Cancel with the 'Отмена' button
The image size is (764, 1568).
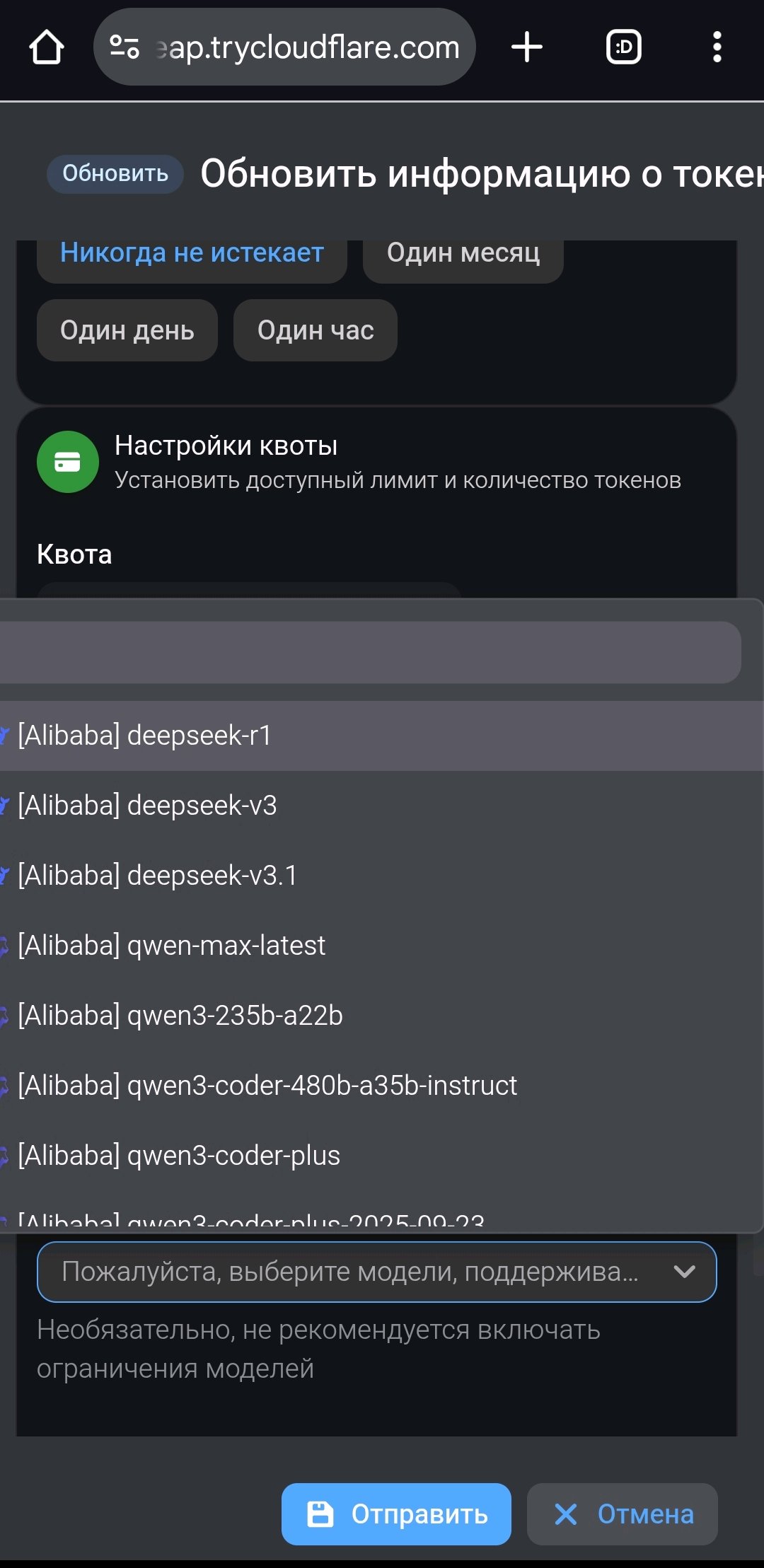[x=623, y=1514]
